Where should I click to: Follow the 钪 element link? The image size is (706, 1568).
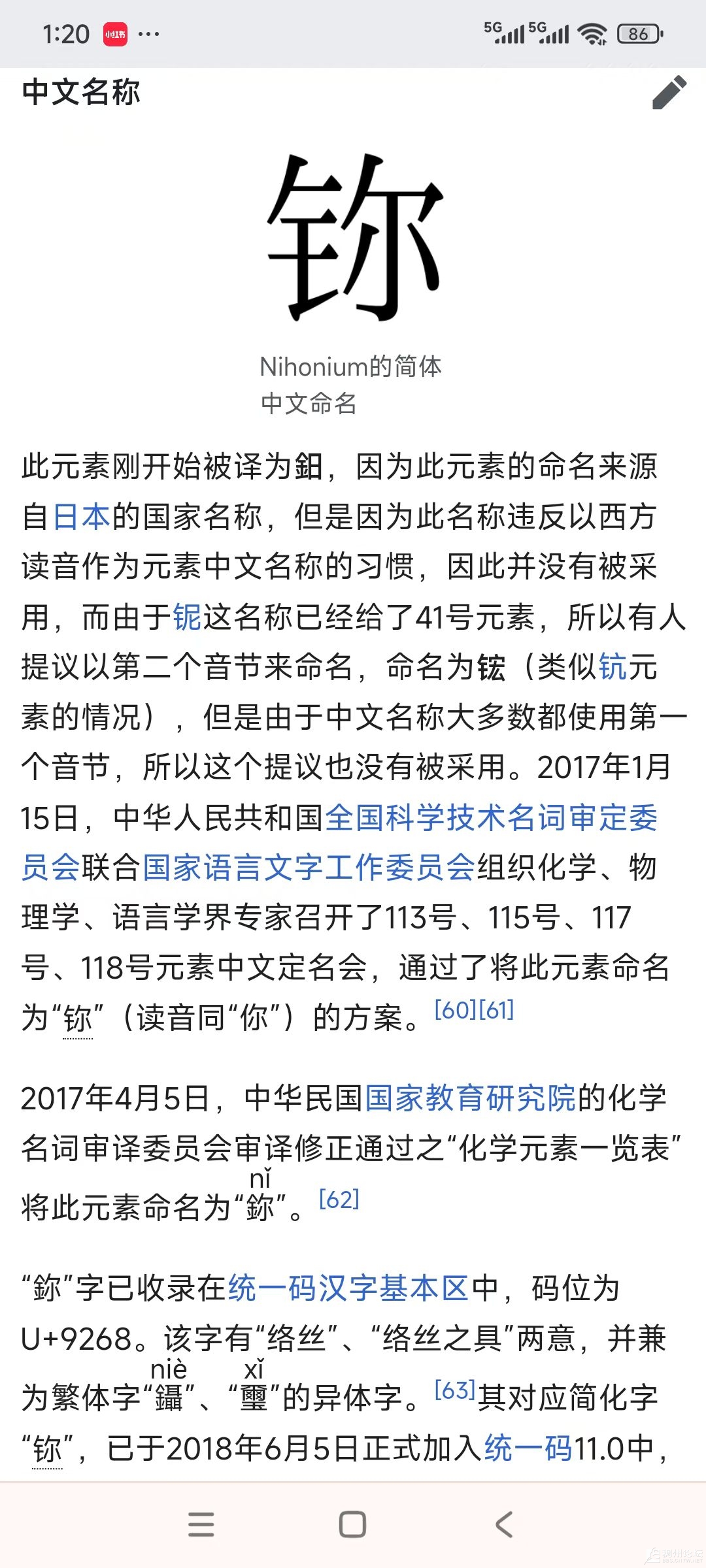tap(613, 667)
